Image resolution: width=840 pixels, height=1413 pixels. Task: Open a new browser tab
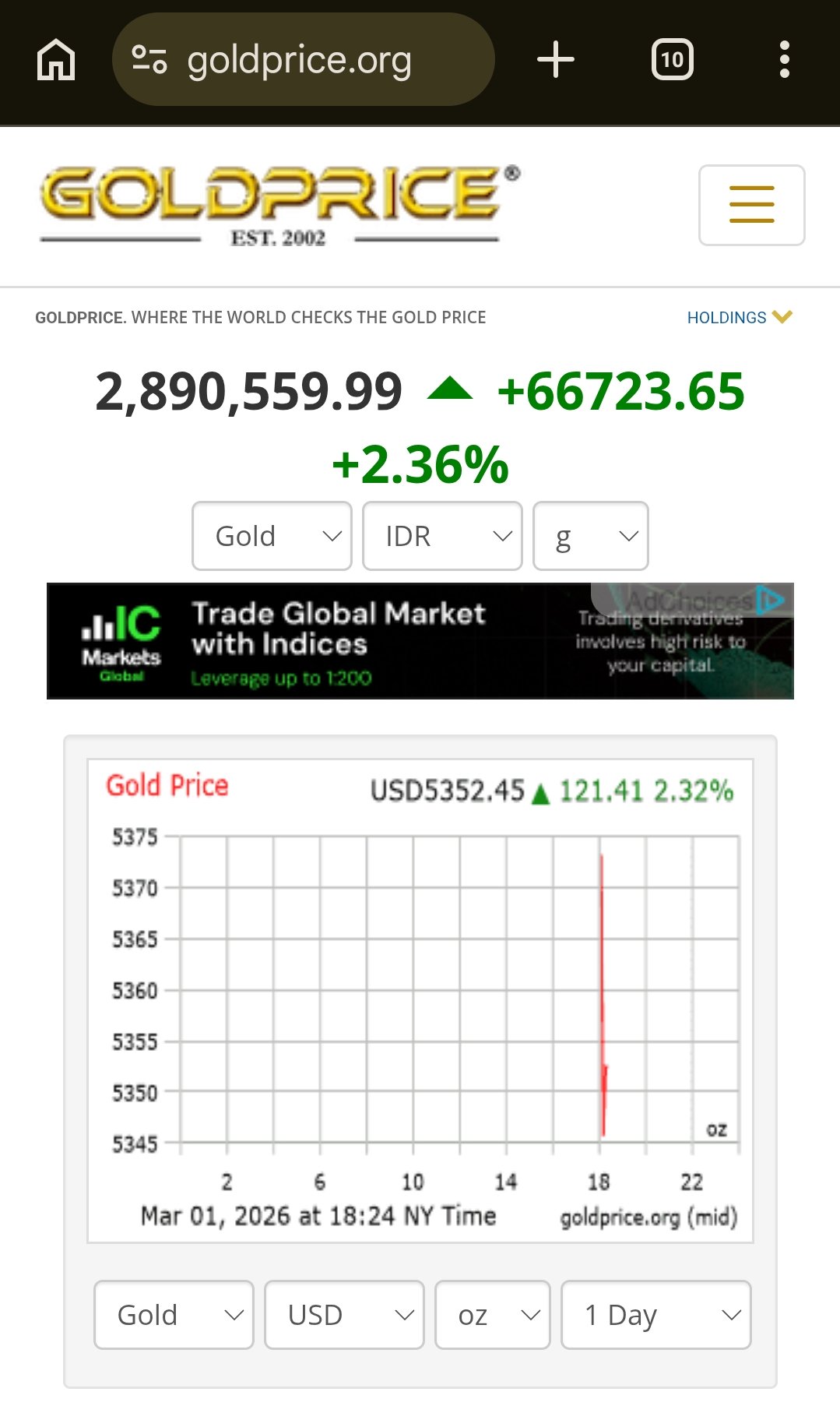(x=556, y=60)
